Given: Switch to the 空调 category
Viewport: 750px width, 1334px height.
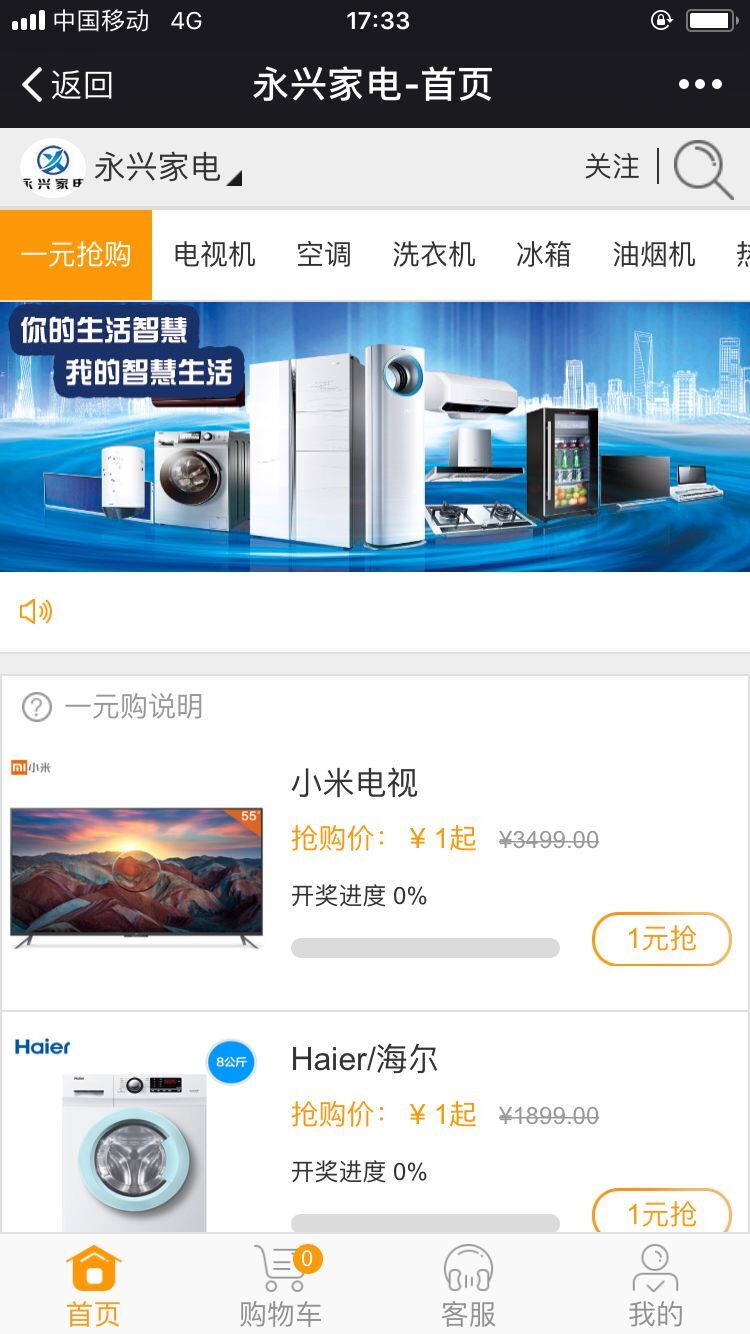Looking at the screenshot, I should [323, 255].
